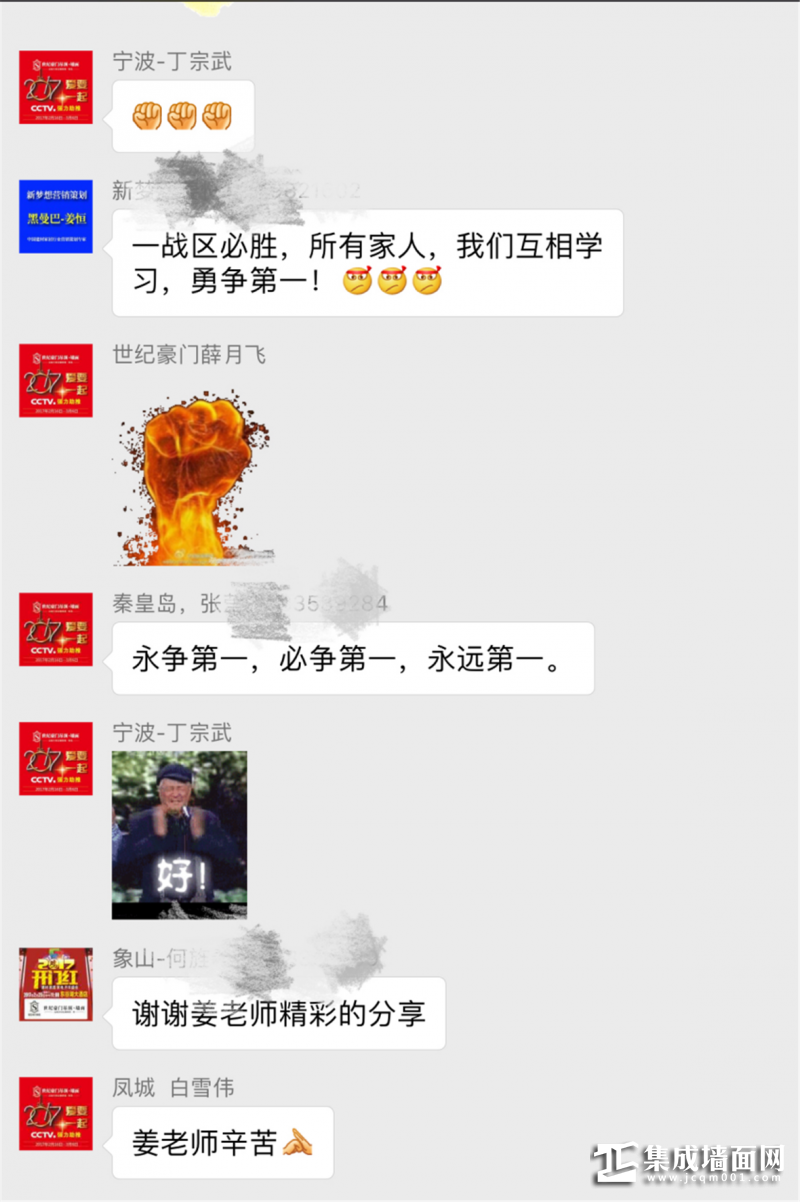Open the 象山 member's profile avatar
The width and height of the screenshot is (800, 1202).
[x=56, y=984]
